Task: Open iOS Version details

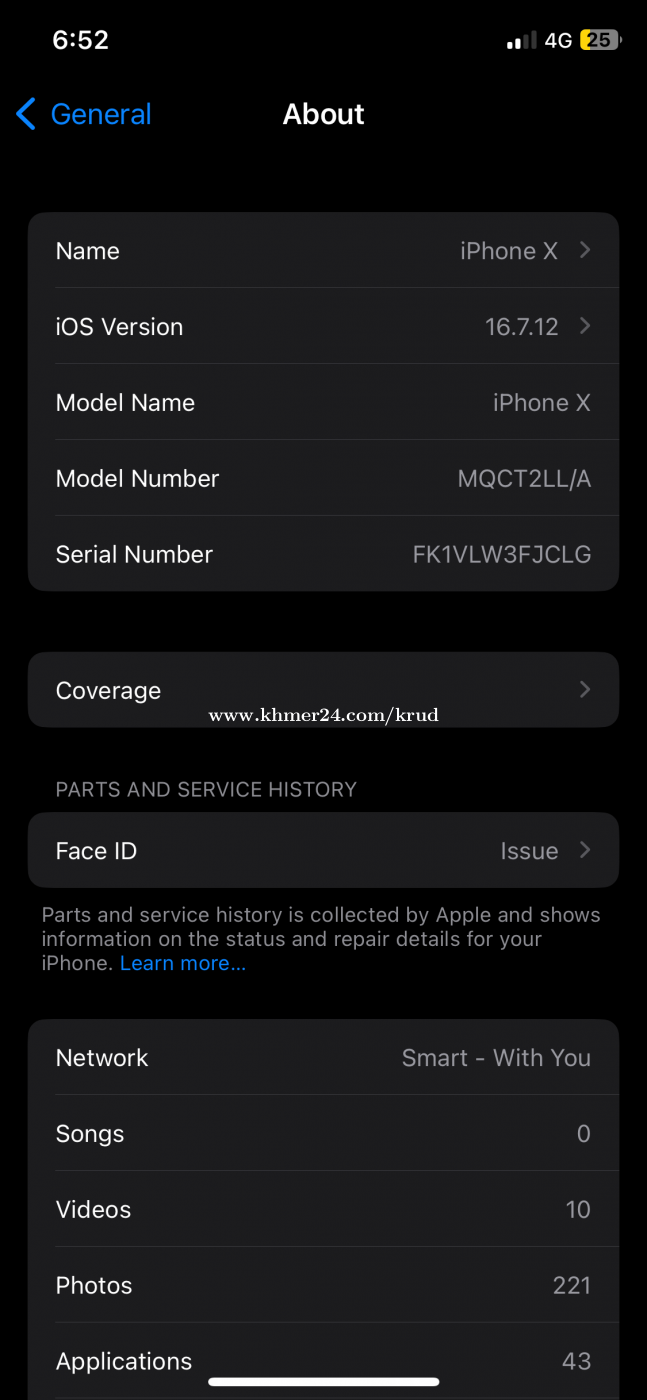Action: coord(323,327)
